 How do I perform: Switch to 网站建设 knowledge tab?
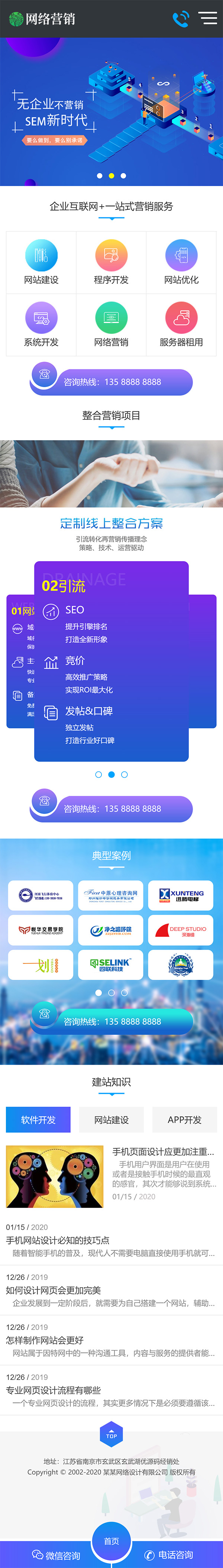coord(111,1119)
